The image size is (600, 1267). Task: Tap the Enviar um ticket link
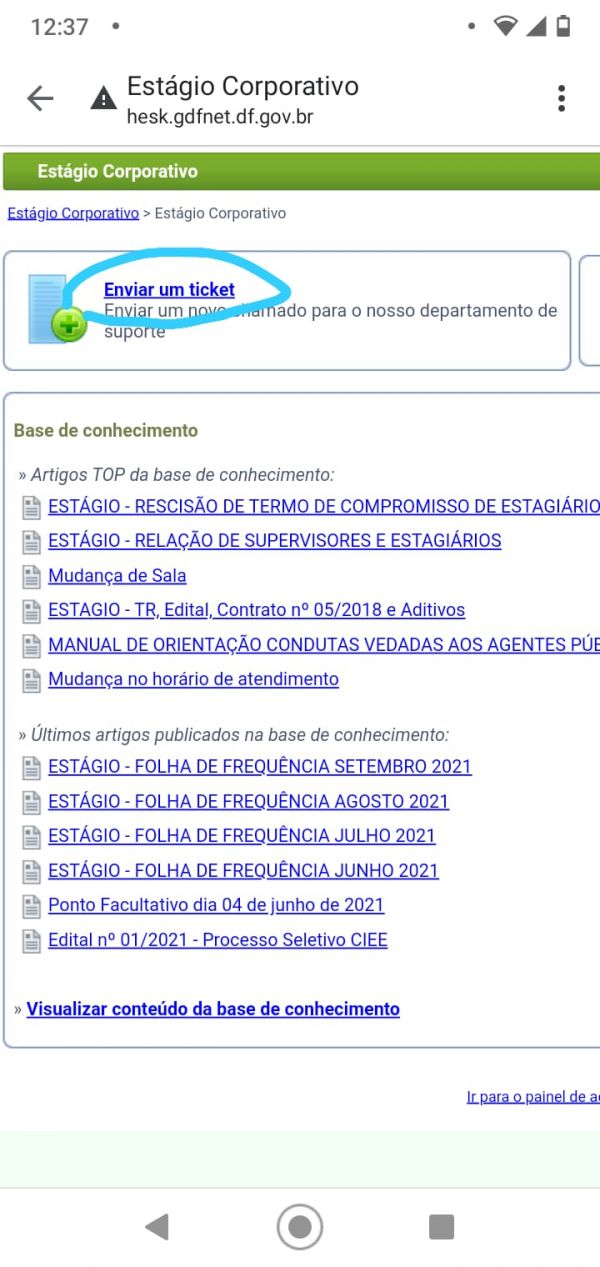coord(169,289)
